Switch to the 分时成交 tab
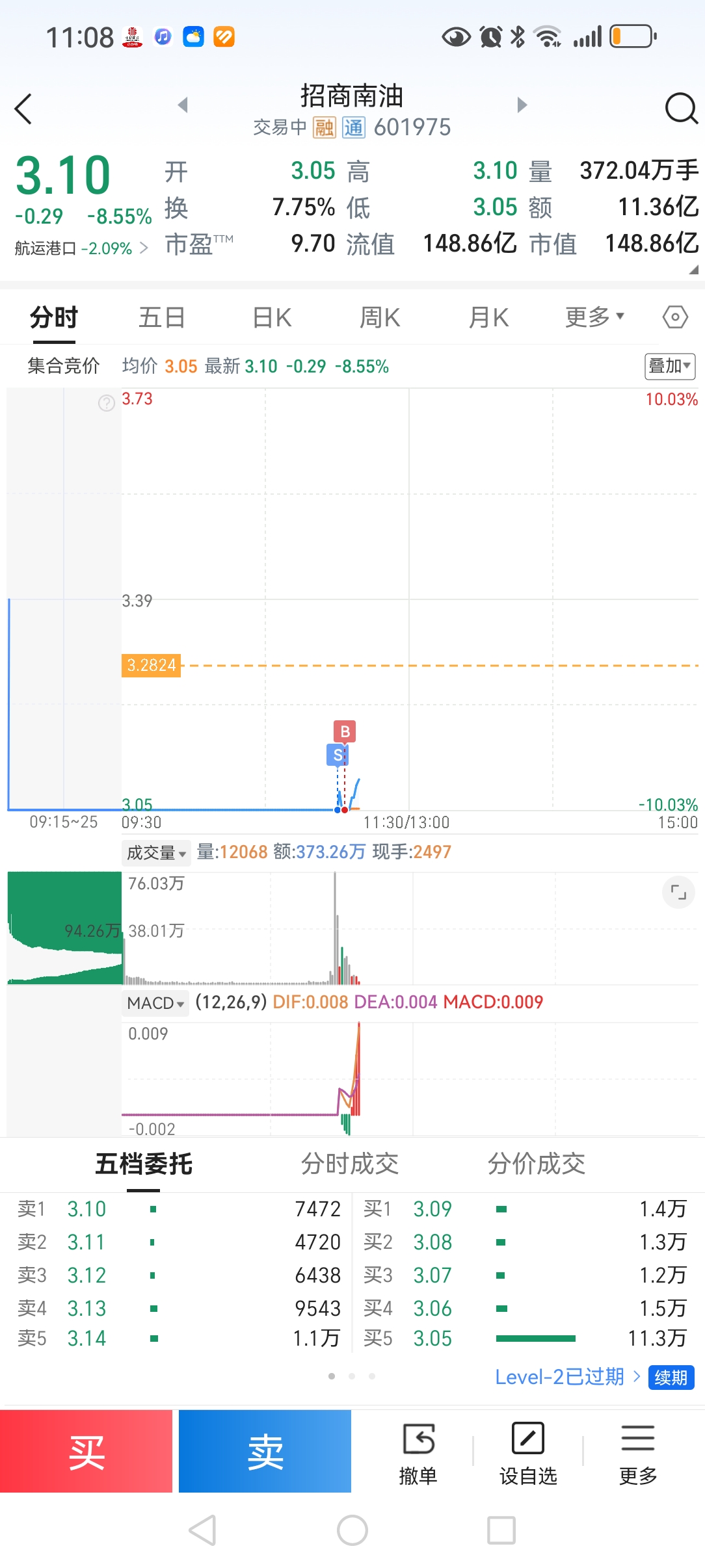 [x=350, y=1164]
